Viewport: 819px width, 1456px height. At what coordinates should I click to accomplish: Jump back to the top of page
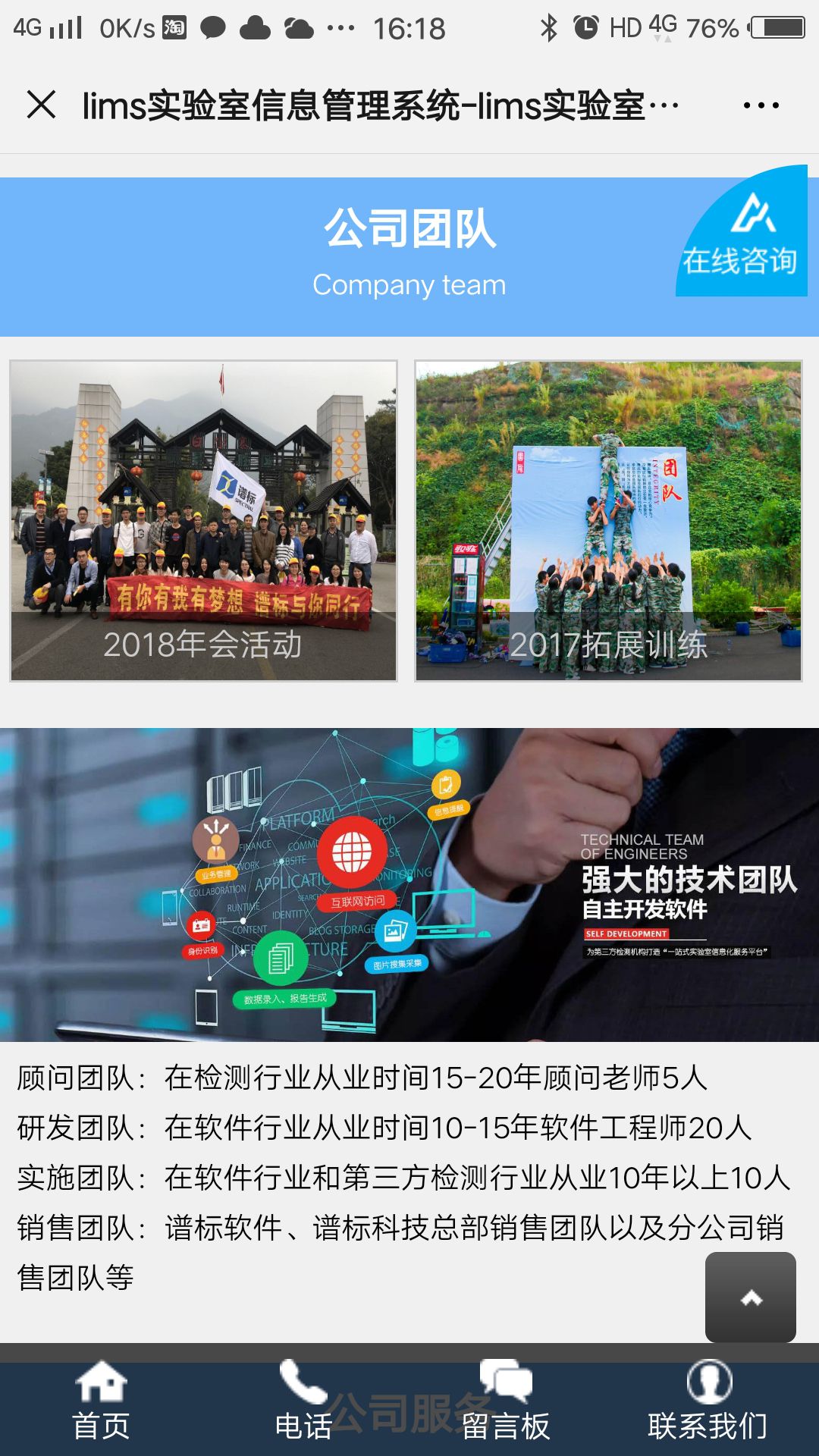point(750,1297)
